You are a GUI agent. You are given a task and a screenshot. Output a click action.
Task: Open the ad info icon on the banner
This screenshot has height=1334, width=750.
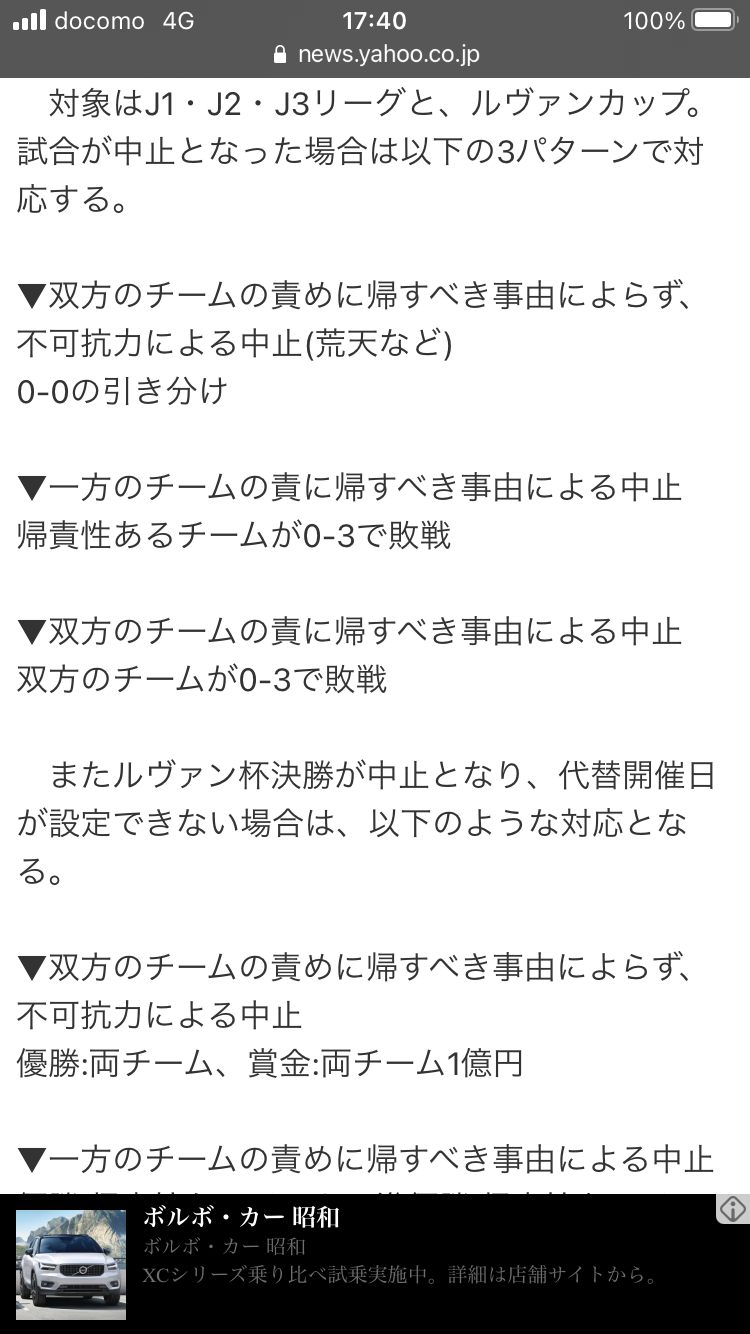coord(733,1208)
